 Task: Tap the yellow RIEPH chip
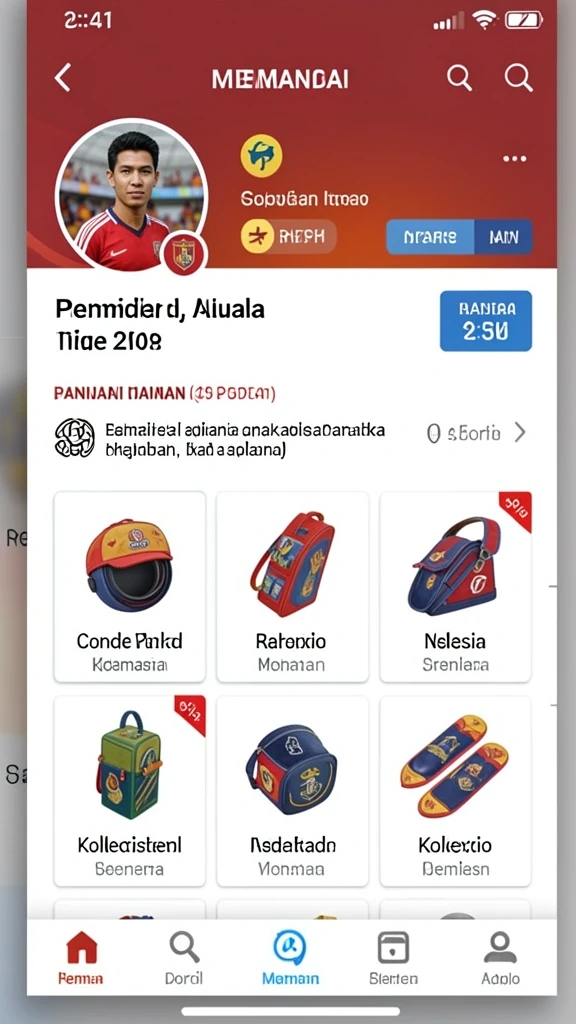[x=288, y=236]
